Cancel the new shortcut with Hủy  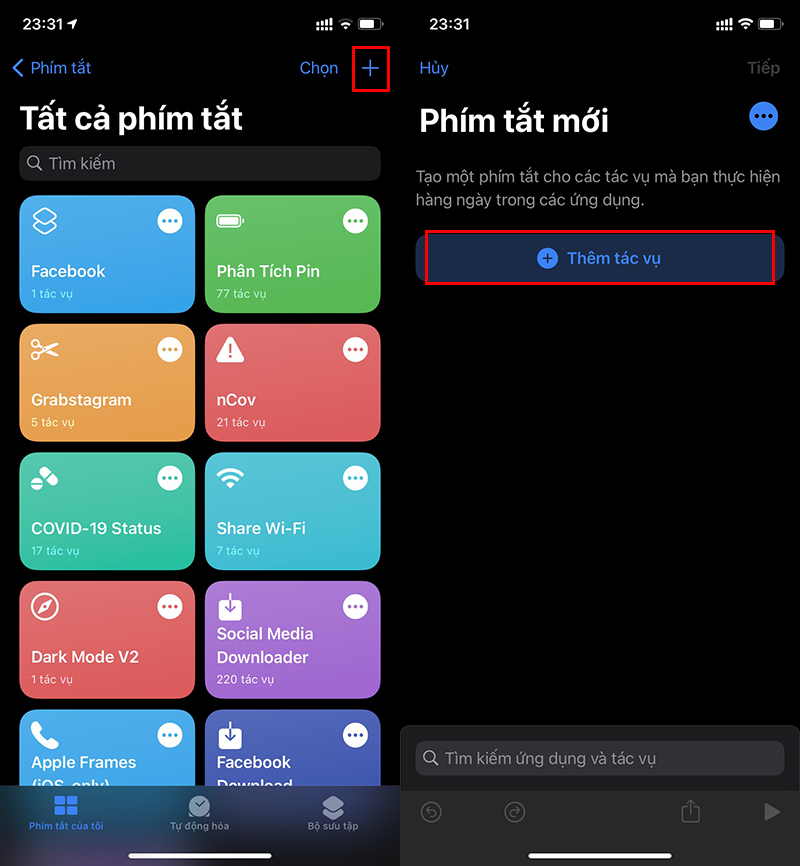(434, 68)
